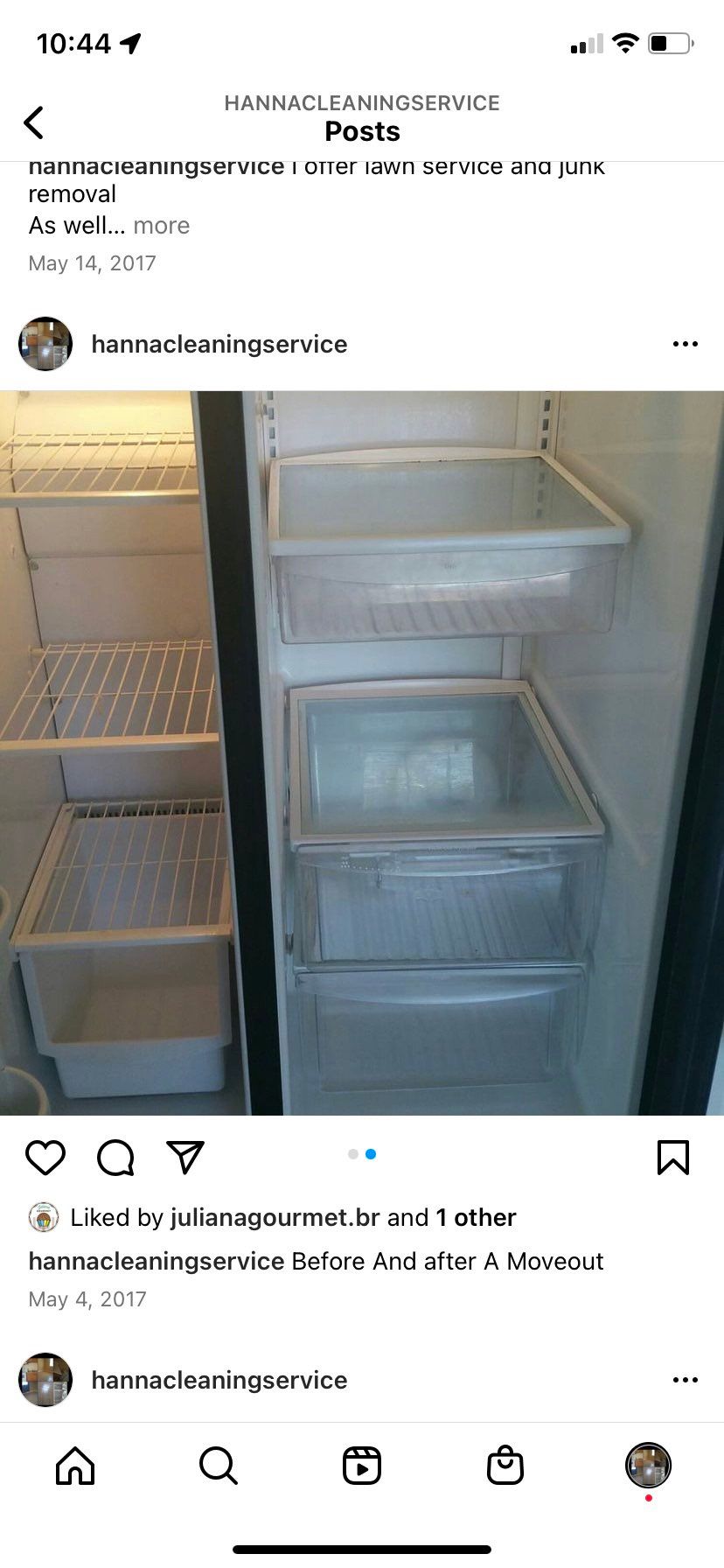Share the Moveout fridge post
The height and width of the screenshot is (1568, 724).
pos(185,1157)
